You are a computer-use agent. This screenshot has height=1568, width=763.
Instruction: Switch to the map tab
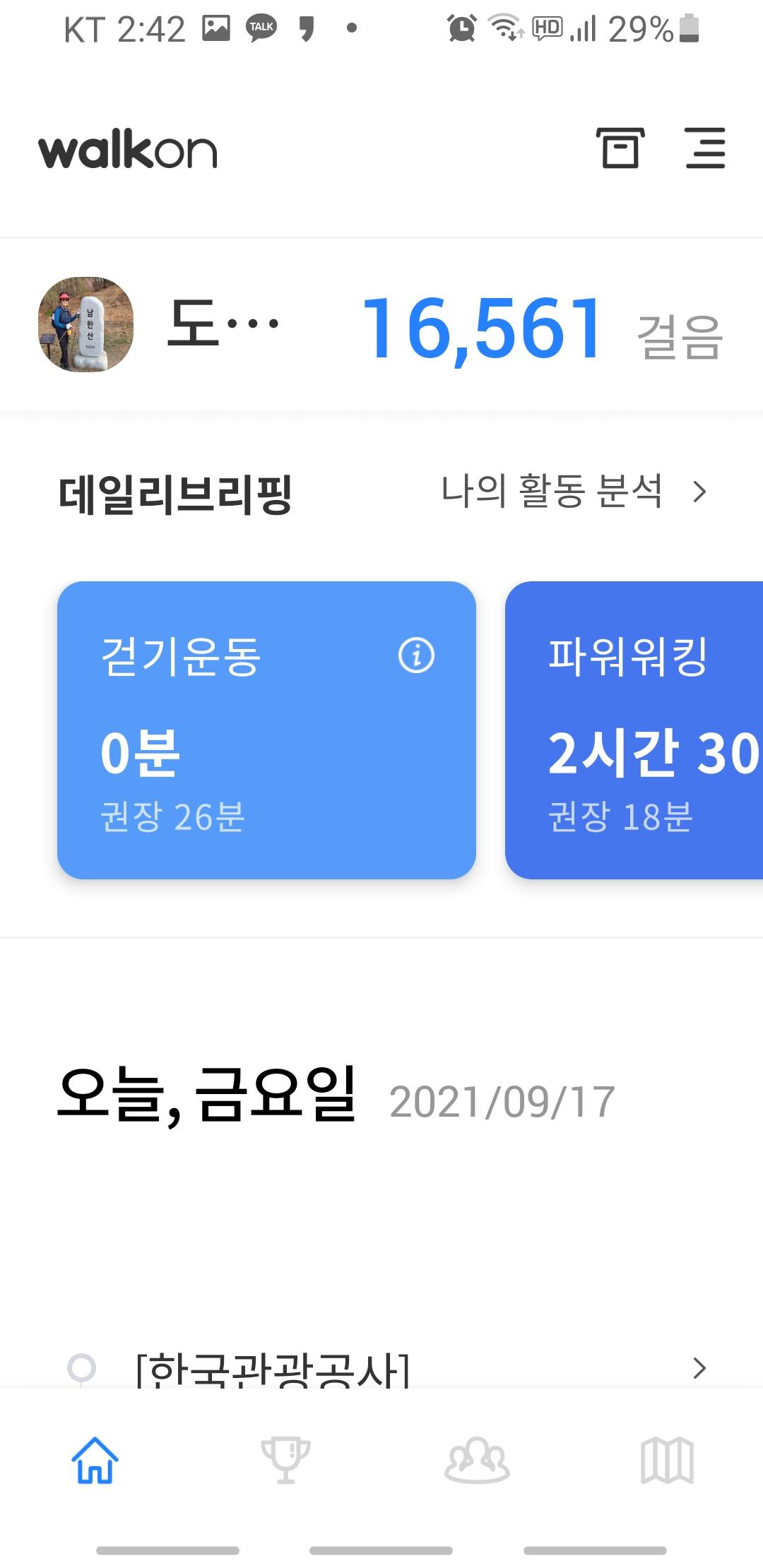668,1461
